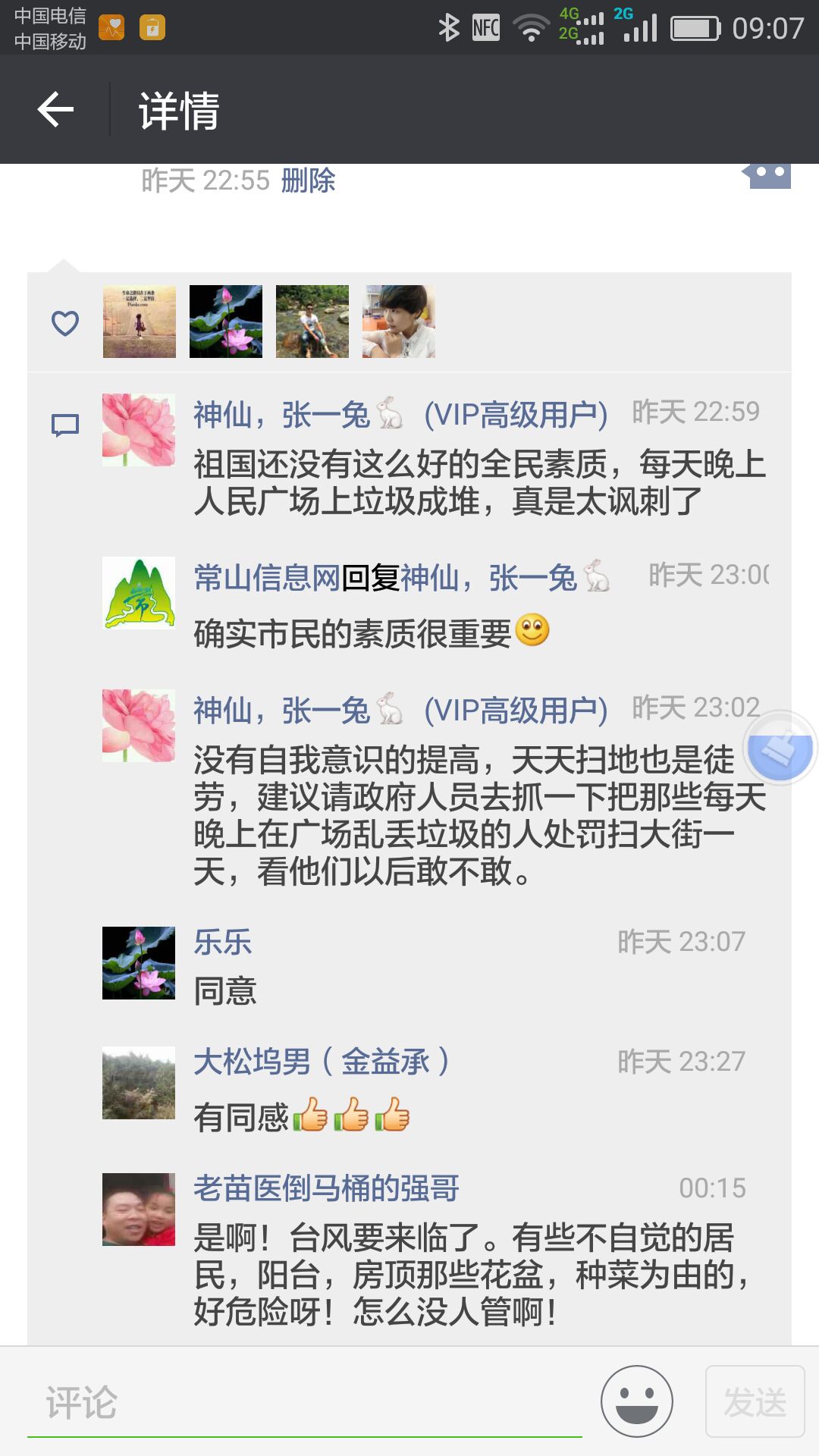
Task: Focus the 评论 comment input field
Action: [x=303, y=1403]
